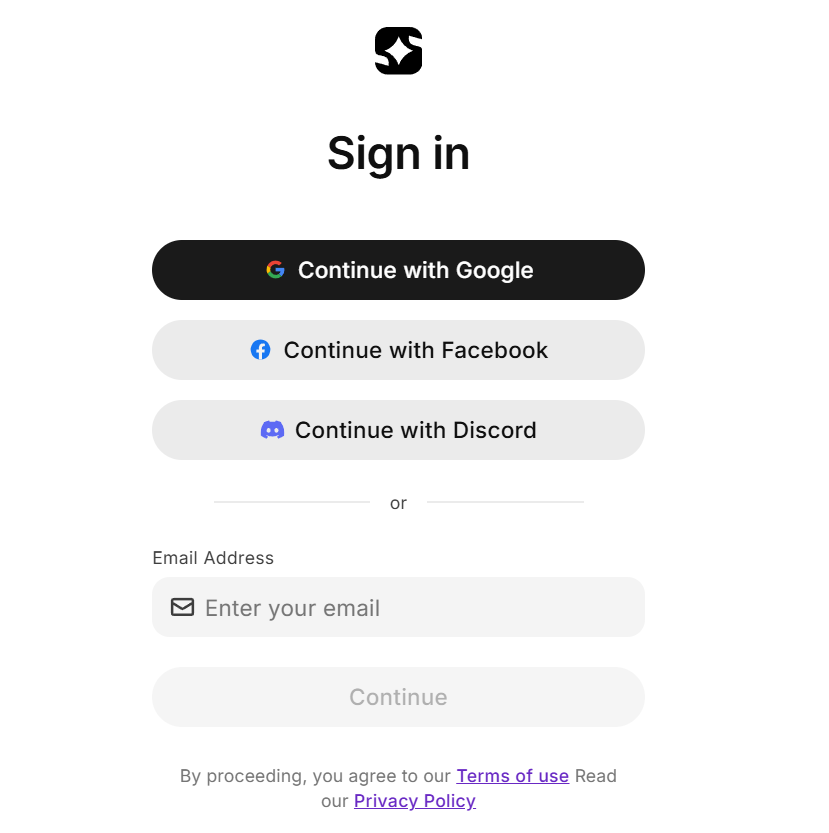Focus the Enter your email field
The image size is (829, 833).
click(x=410, y=608)
